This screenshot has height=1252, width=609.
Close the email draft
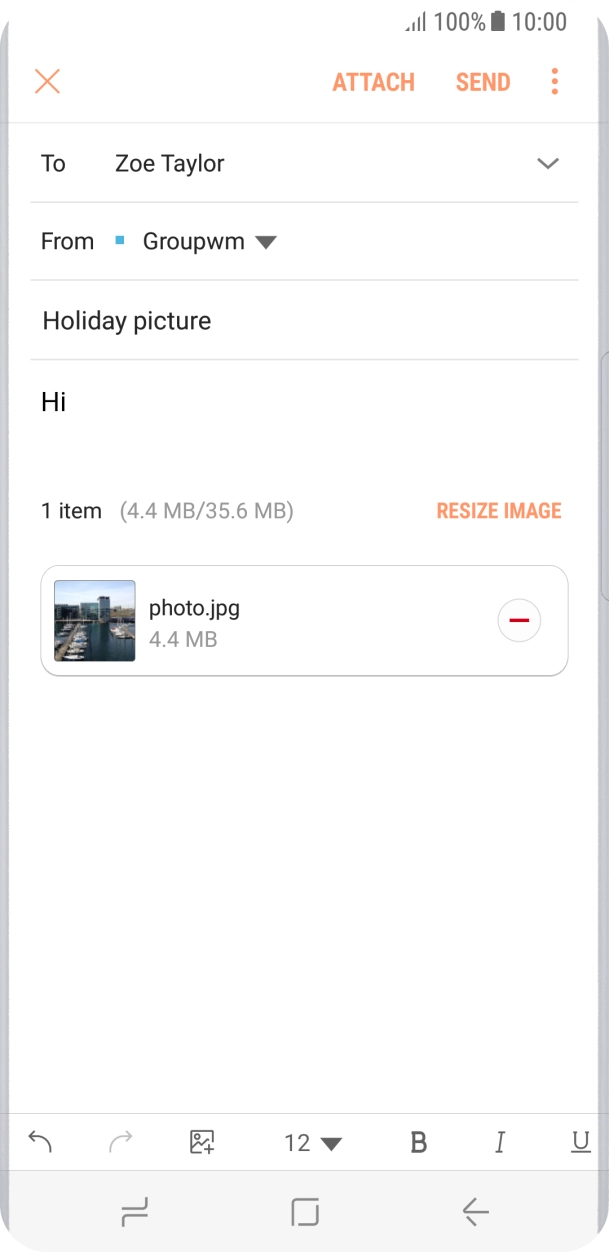click(47, 82)
